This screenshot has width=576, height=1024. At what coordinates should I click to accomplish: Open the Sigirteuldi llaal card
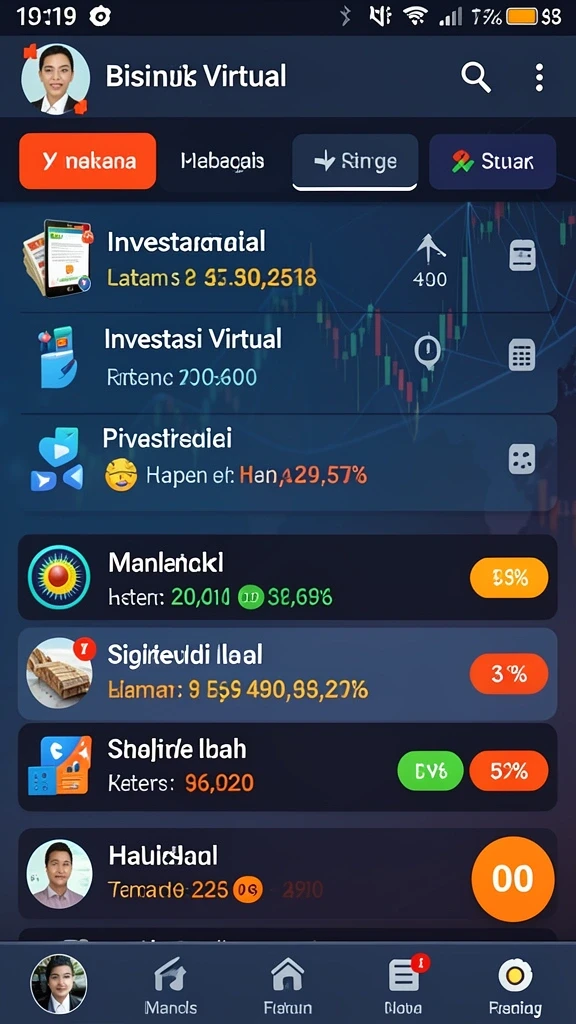tap(287, 673)
